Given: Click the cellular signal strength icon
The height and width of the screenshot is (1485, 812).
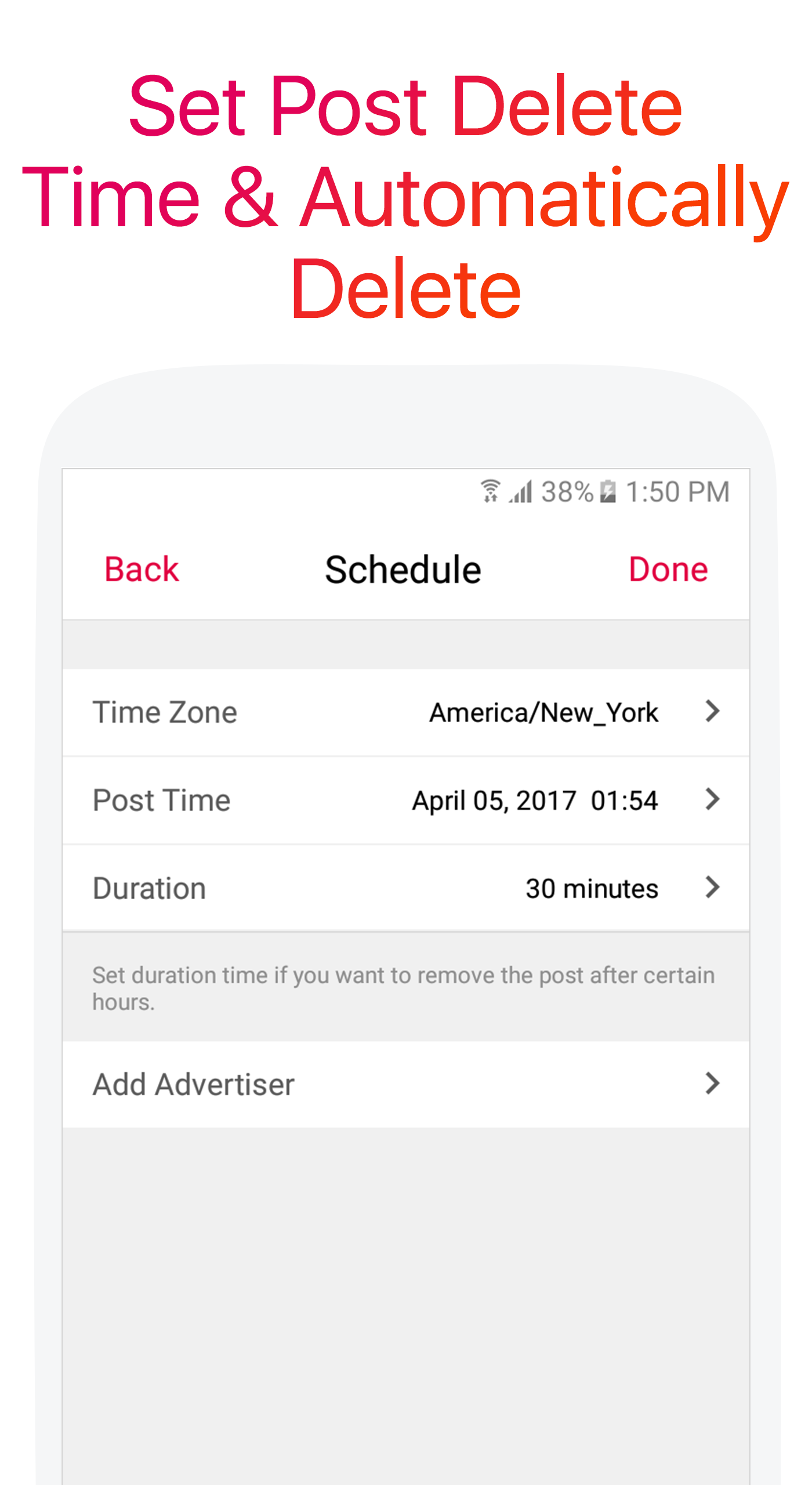Looking at the screenshot, I should click(520, 491).
